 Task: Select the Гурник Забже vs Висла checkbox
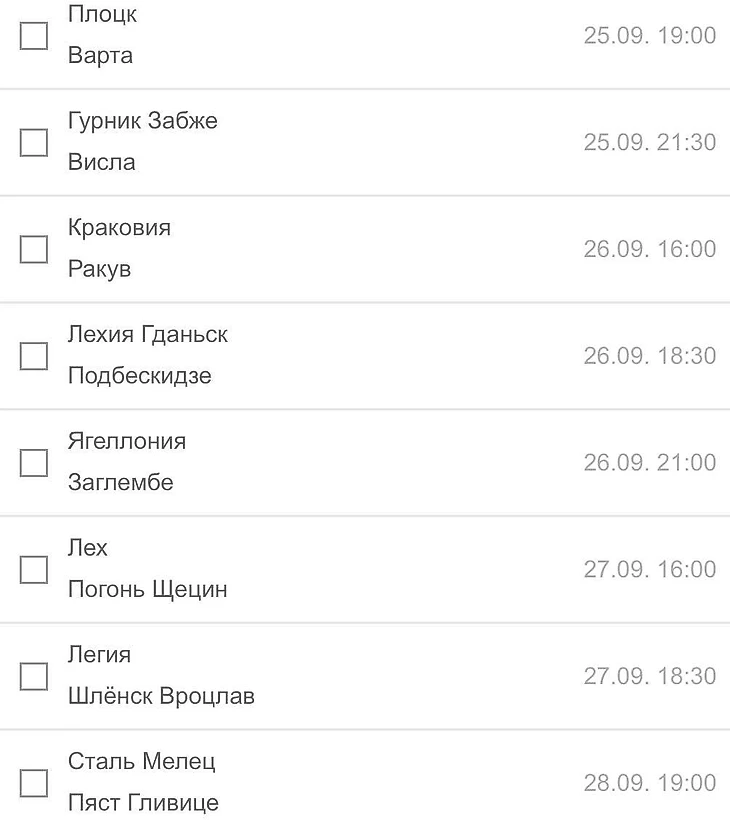pos(34,142)
